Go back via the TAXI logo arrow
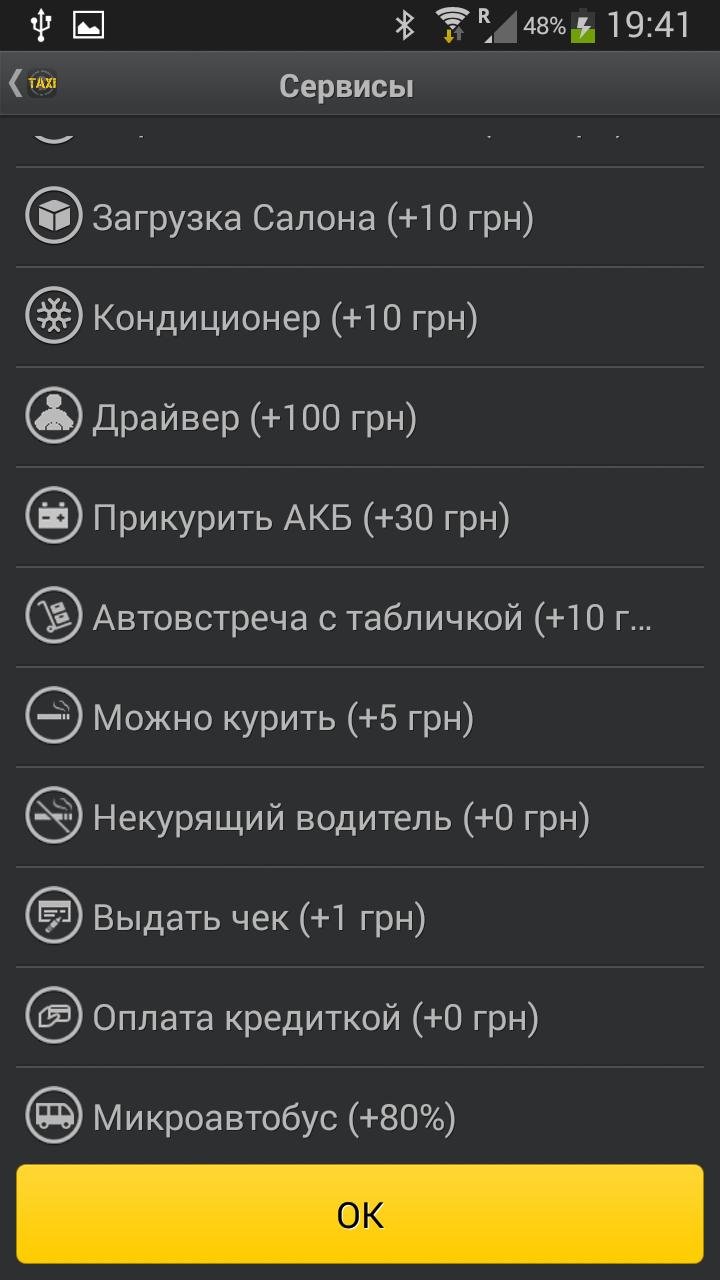This screenshot has width=720, height=1280. 34,84
